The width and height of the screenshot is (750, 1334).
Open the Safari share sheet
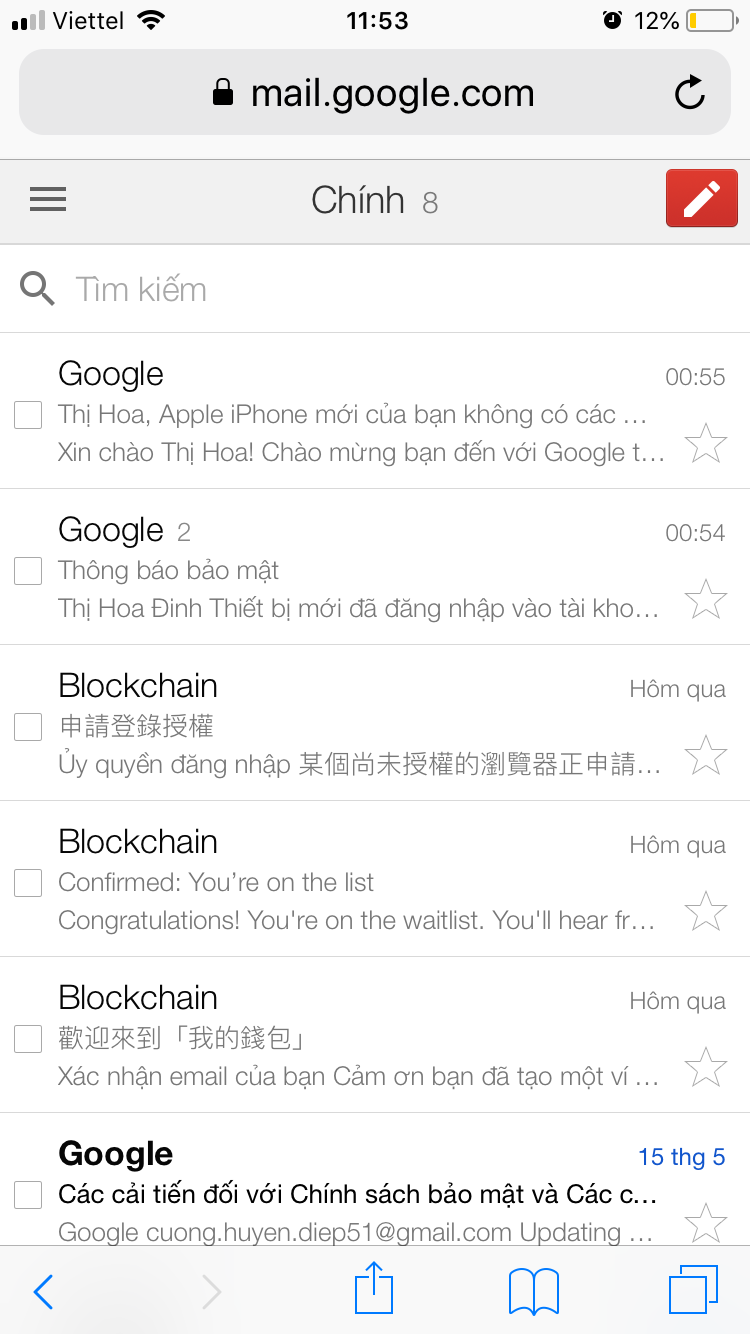click(374, 1289)
